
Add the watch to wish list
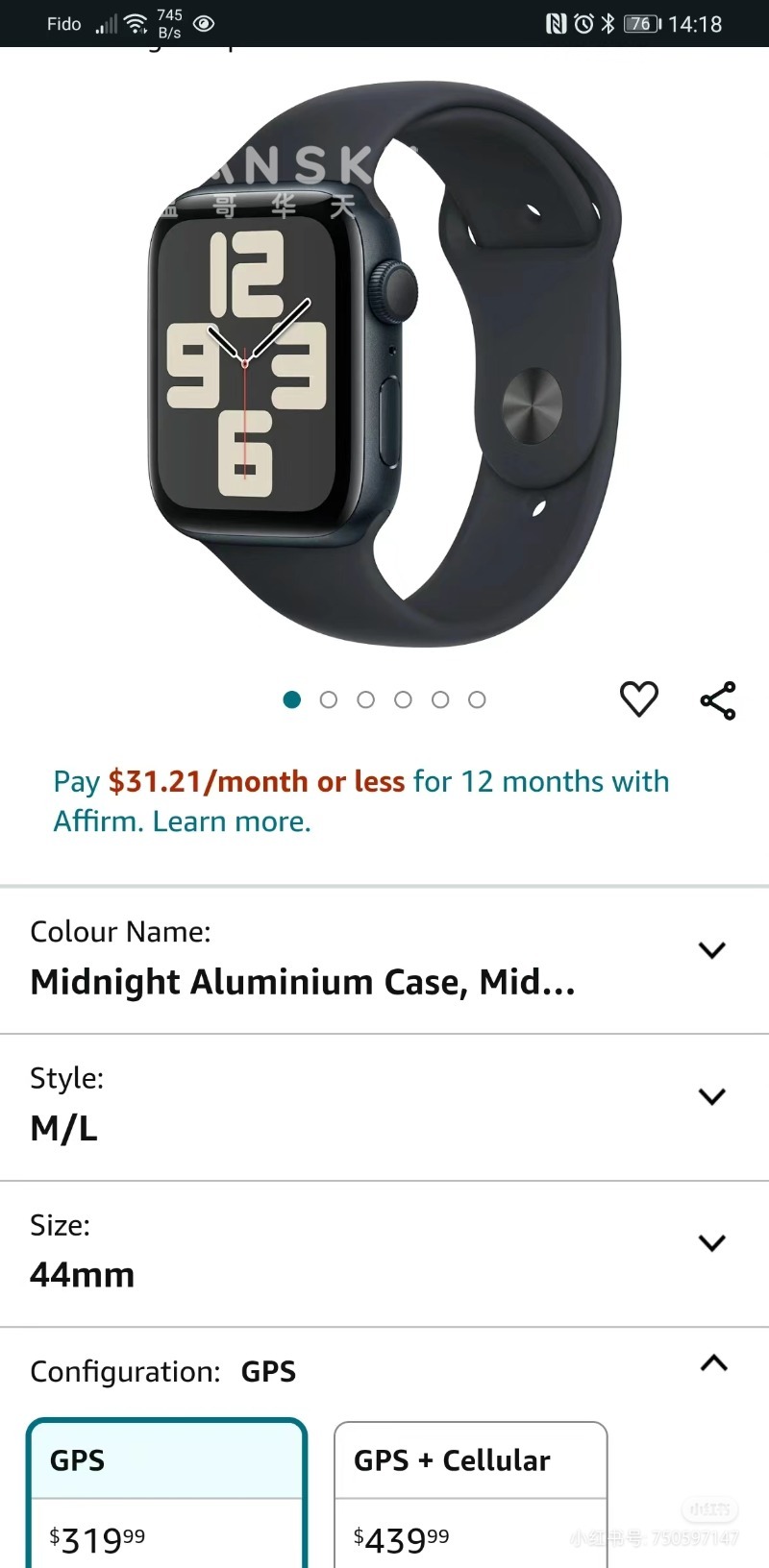tap(638, 699)
